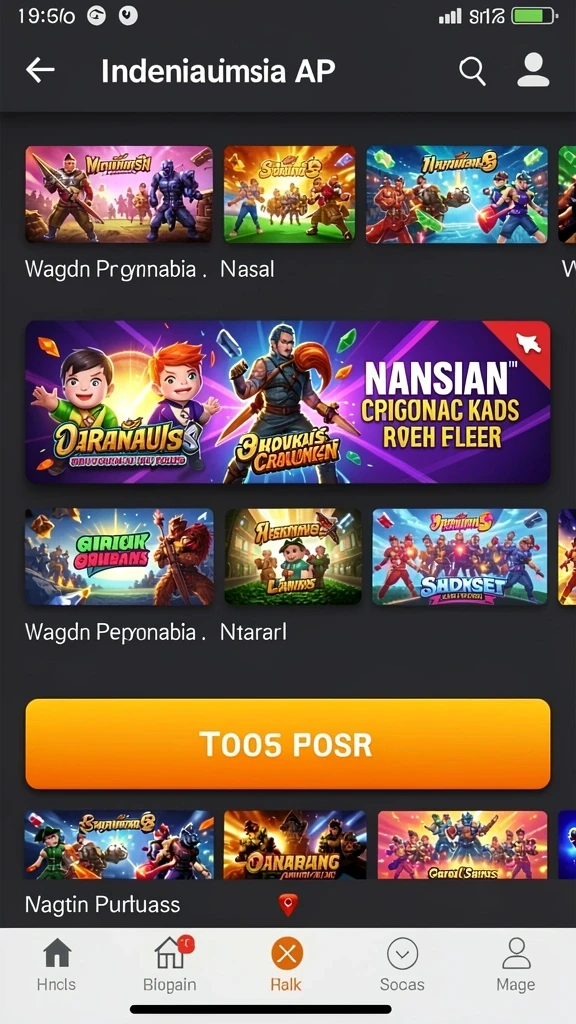Switch to the Blogain tab
The width and height of the screenshot is (576, 1024).
click(170, 965)
